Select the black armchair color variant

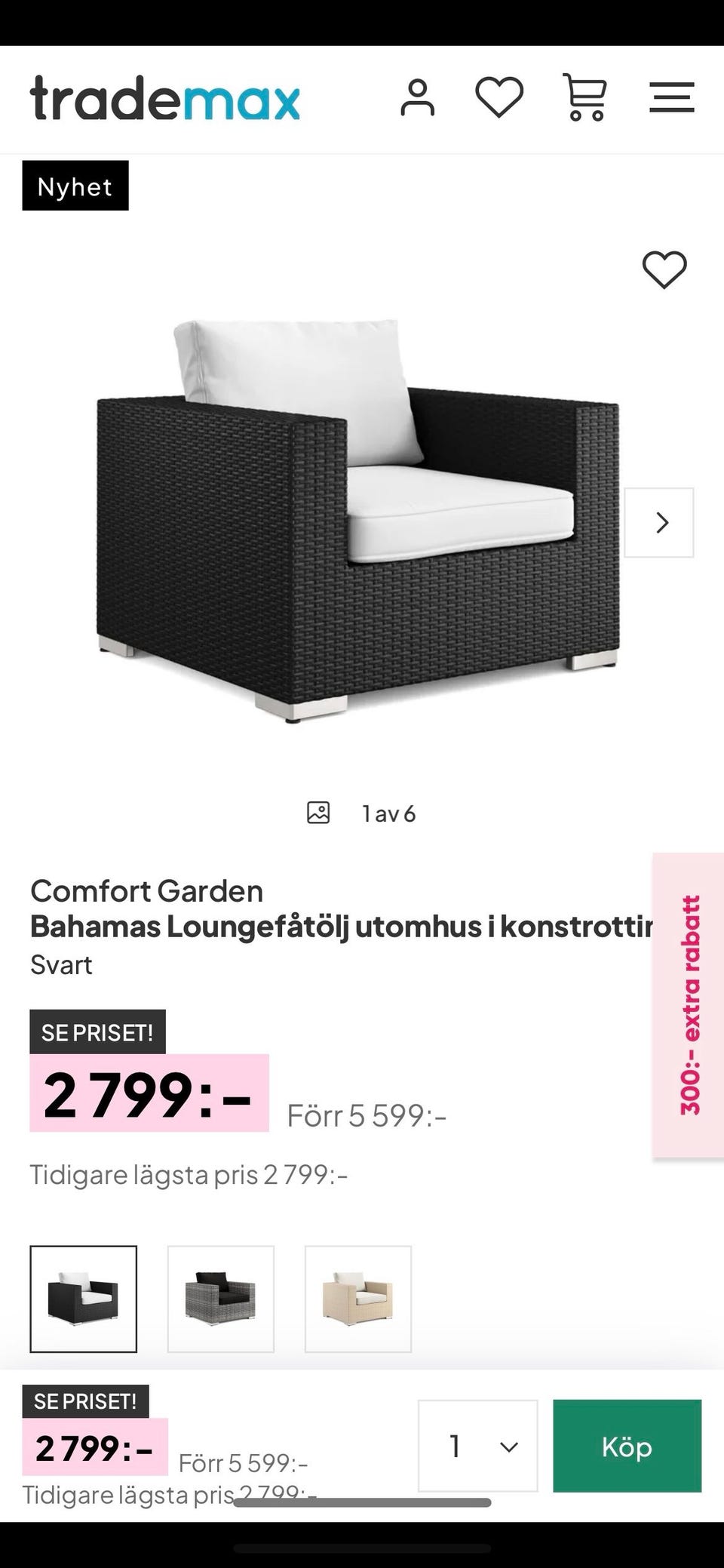[84, 1300]
